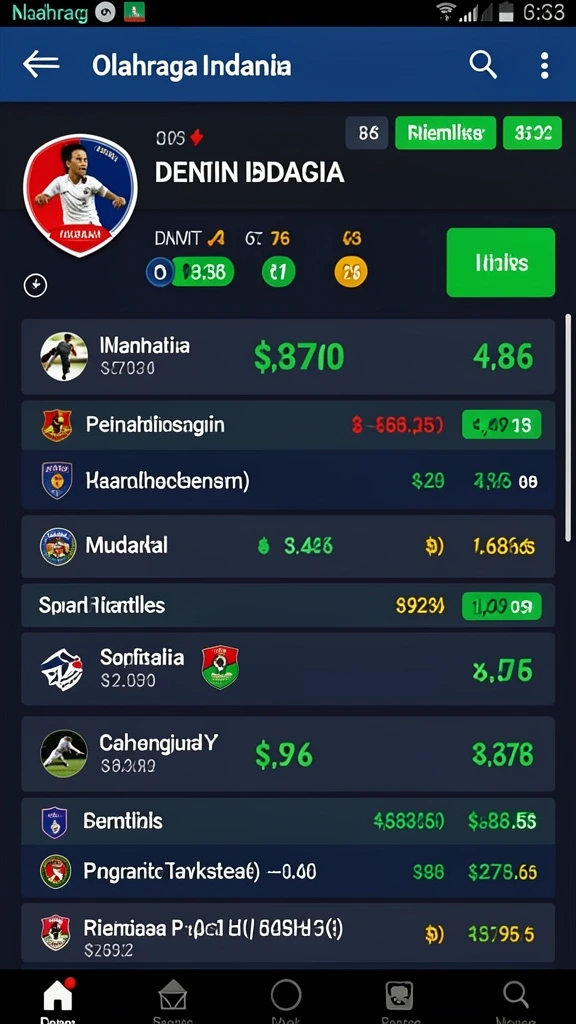Open the CahengjuralY row
Viewport: 576px width, 1024px height.
point(288,754)
